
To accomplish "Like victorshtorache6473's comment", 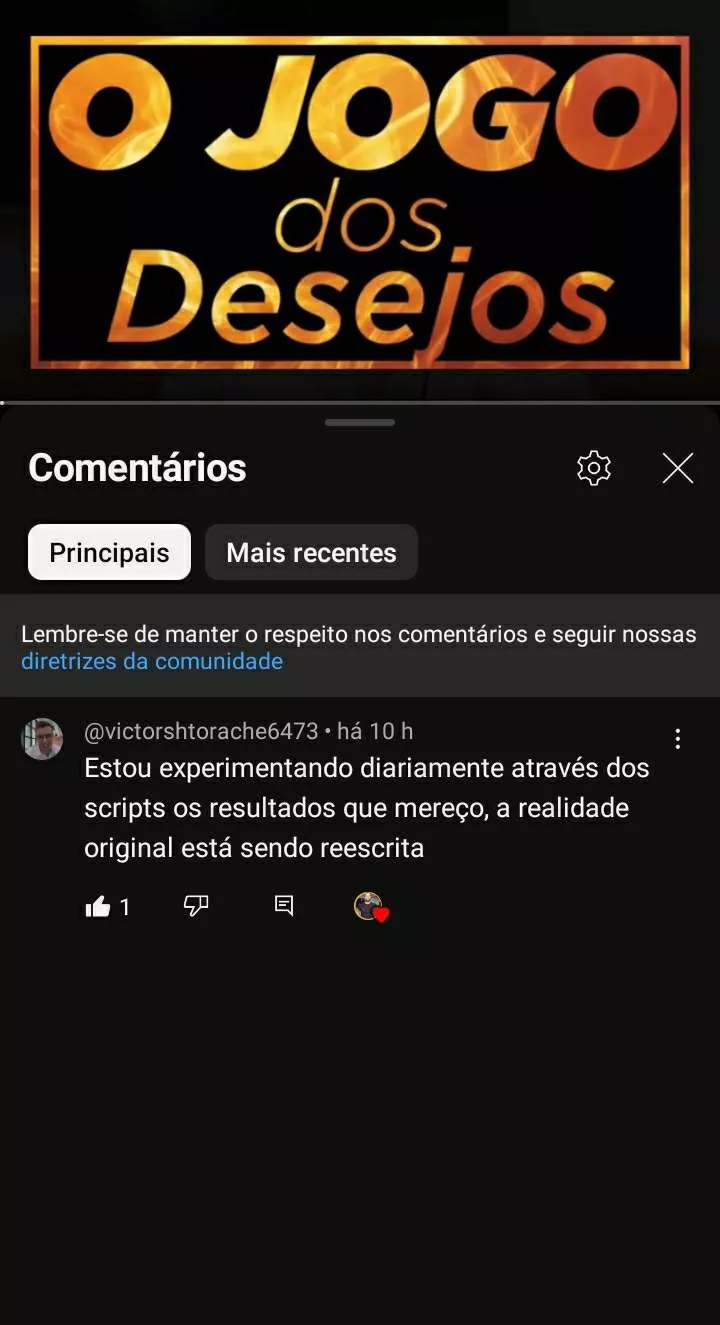I will [x=98, y=907].
